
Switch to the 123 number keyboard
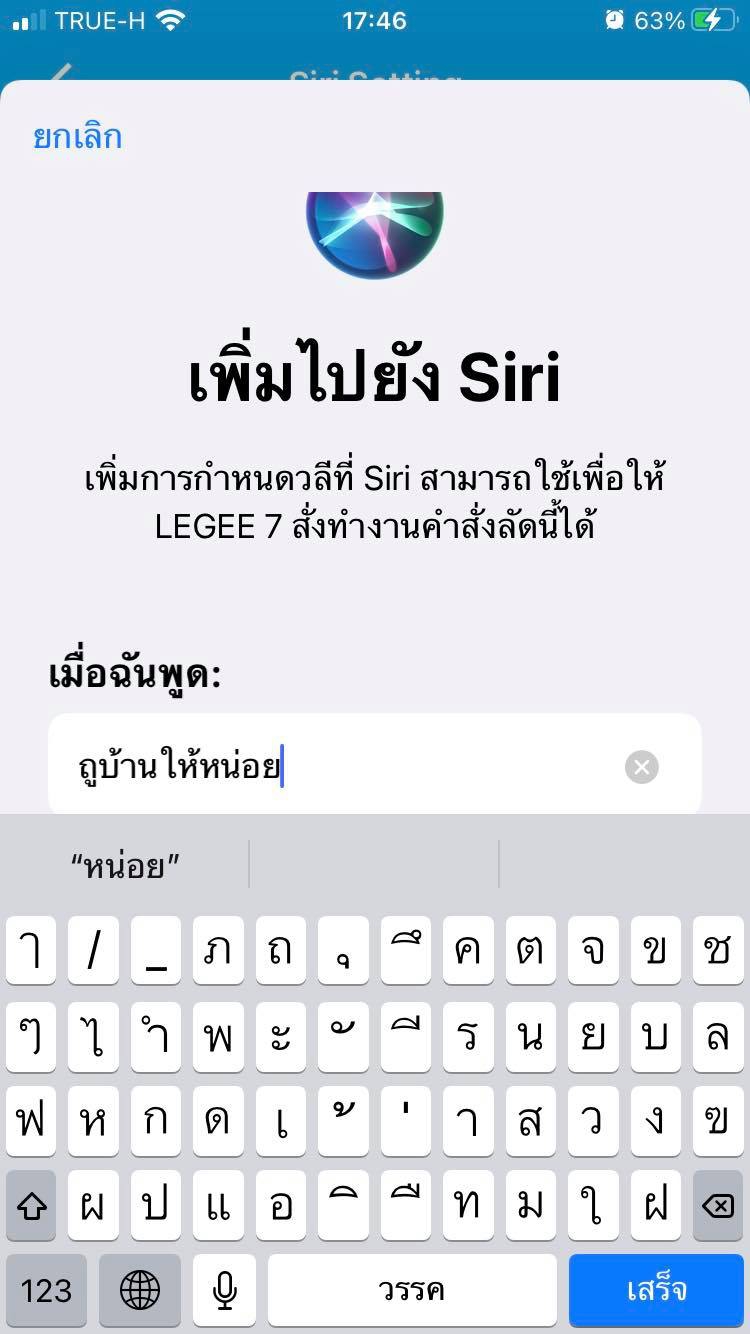pyautogui.click(x=46, y=1290)
